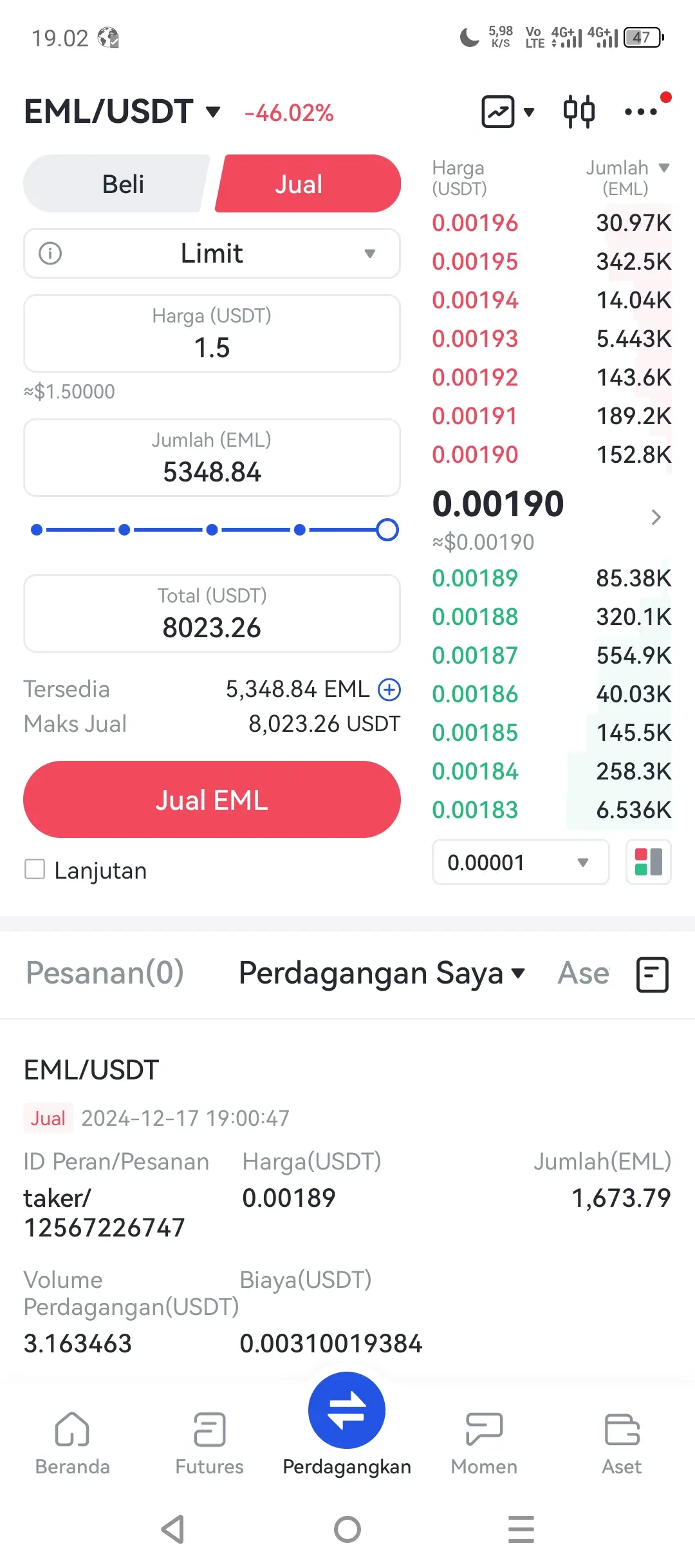This screenshot has width=695, height=1568.
Task: Open the EML/USDT pair selector
Action: (x=122, y=112)
